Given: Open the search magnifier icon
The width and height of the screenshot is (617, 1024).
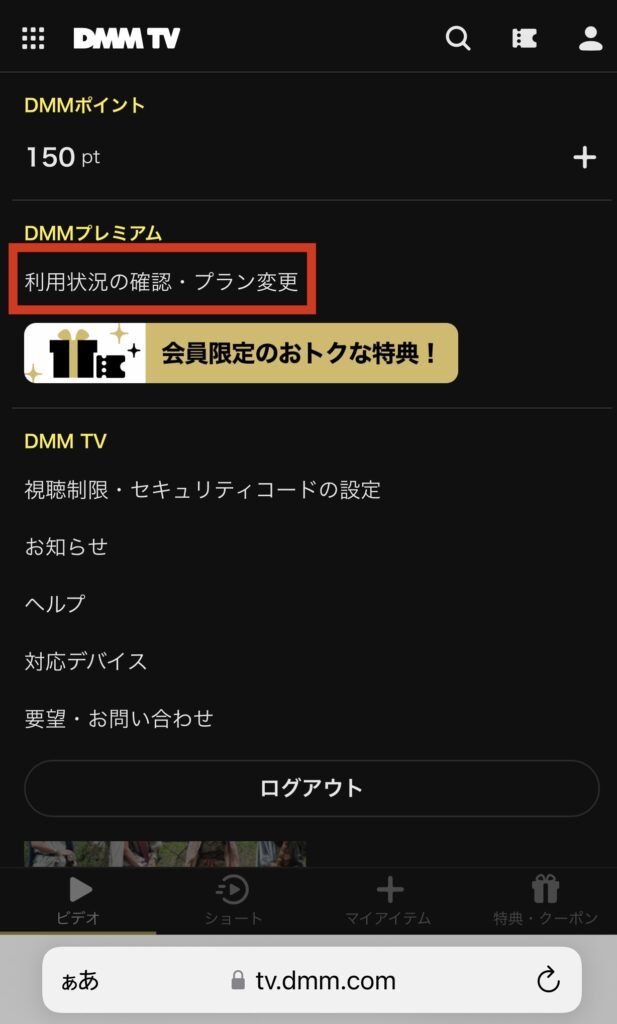Looking at the screenshot, I should [458, 38].
